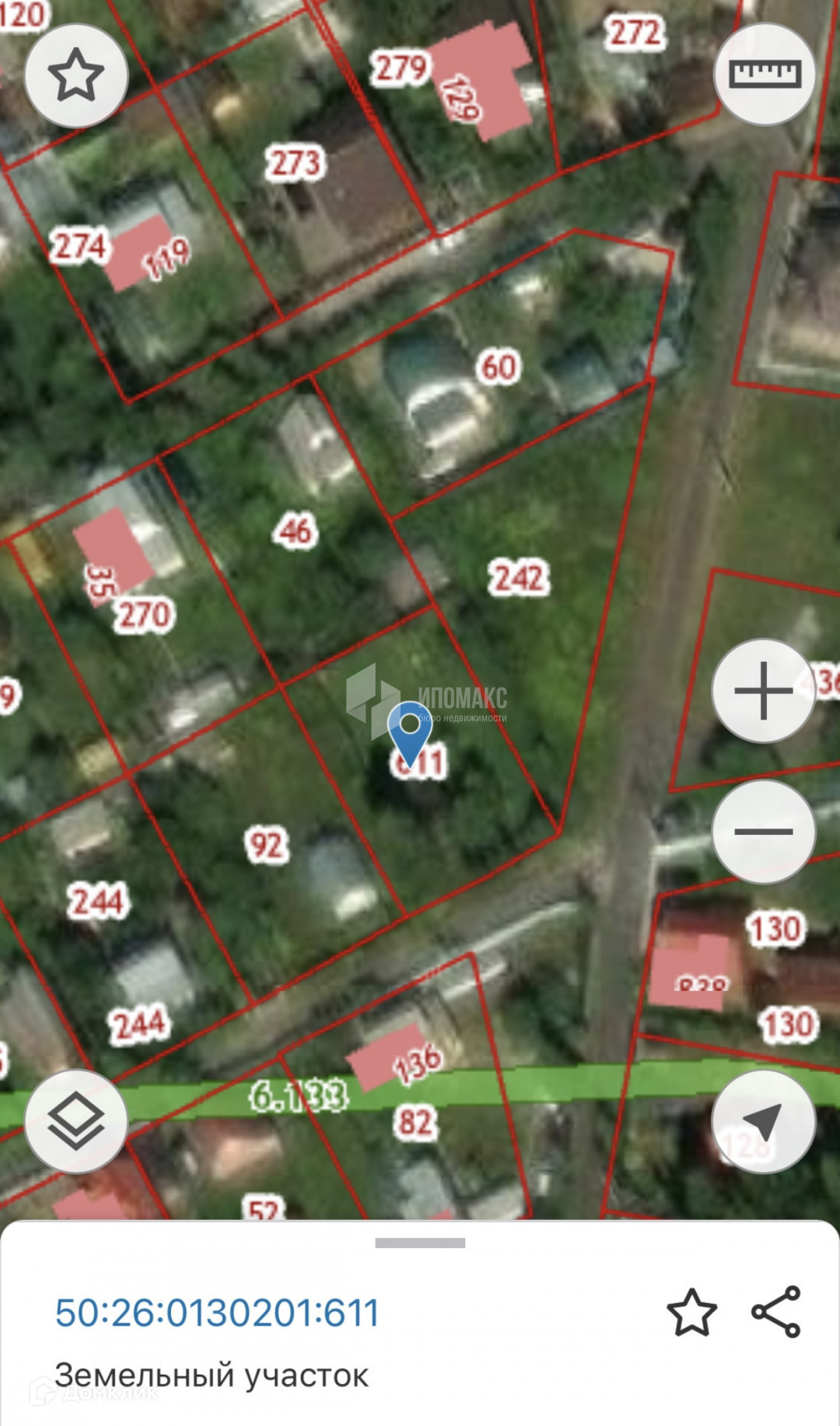Add parcel 50:26:0130201:611 to favorites
The image size is (840, 1426).
691,1312
